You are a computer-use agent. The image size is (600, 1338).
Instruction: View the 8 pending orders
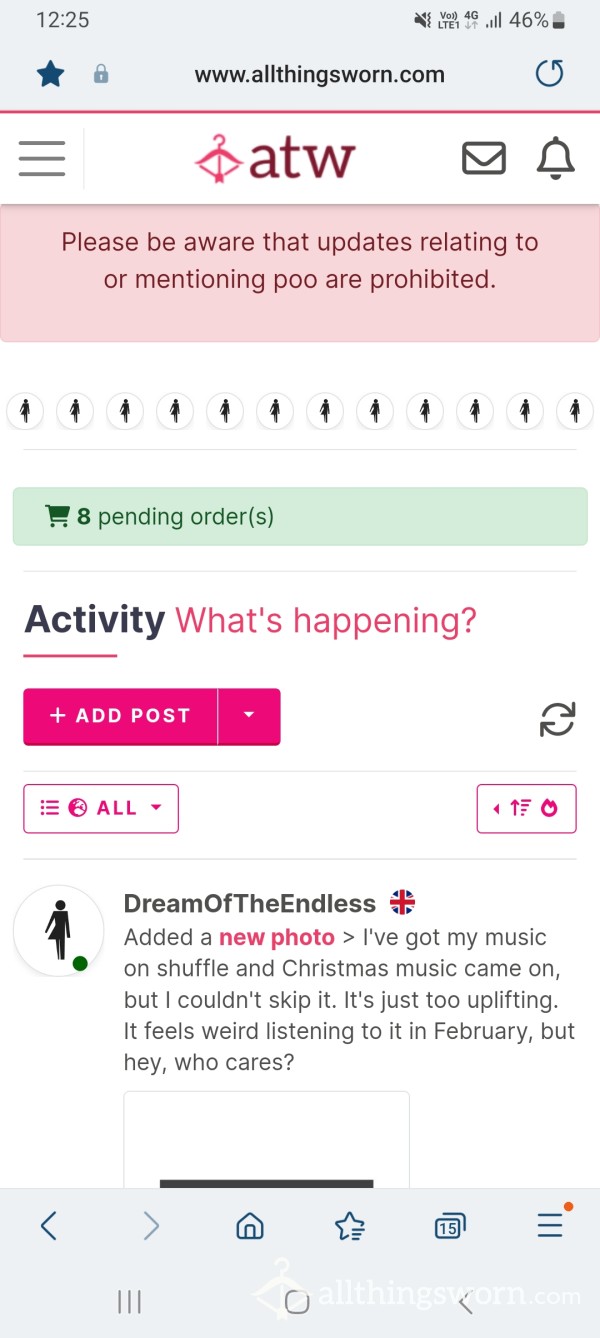point(300,516)
